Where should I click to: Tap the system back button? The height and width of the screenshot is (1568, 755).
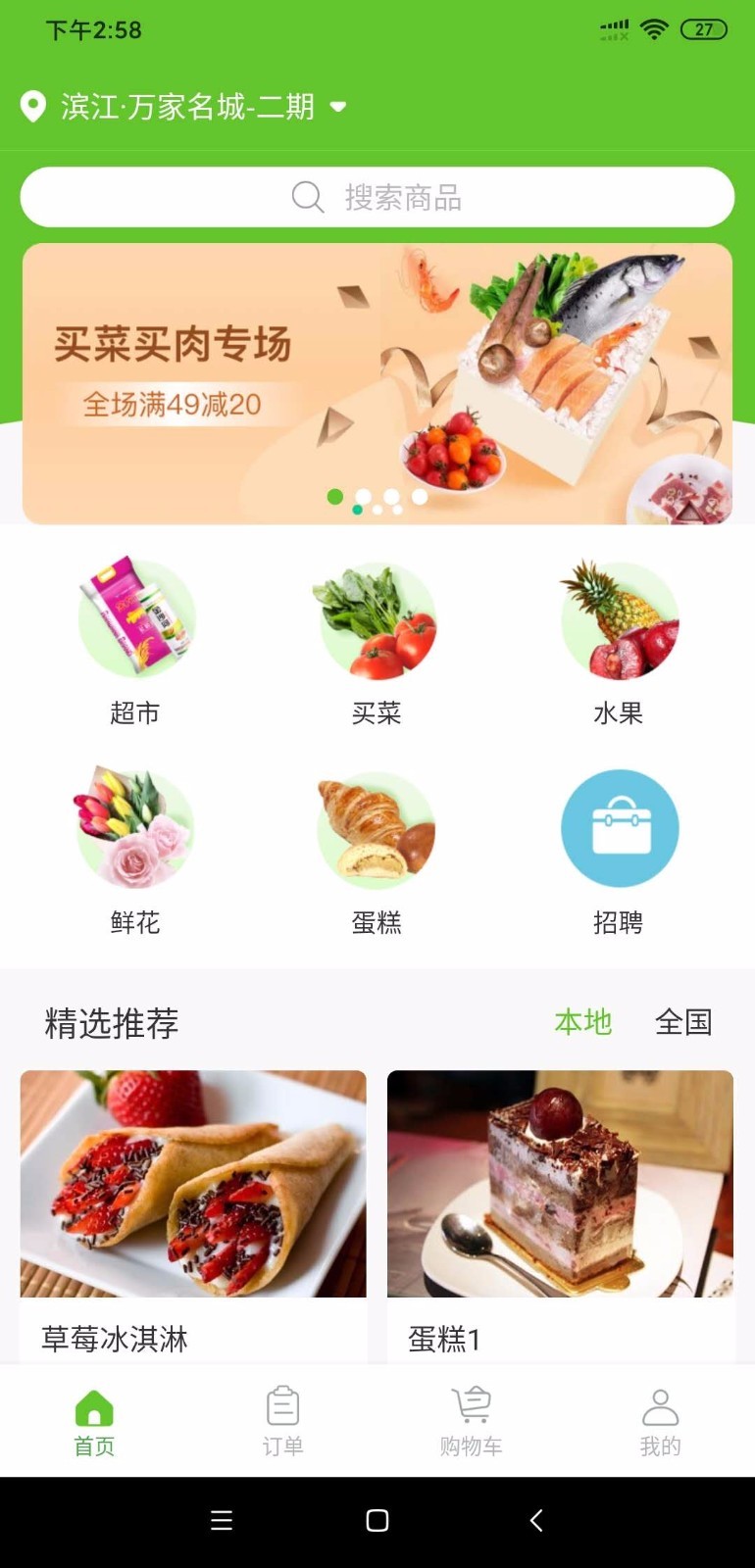pos(535,1520)
